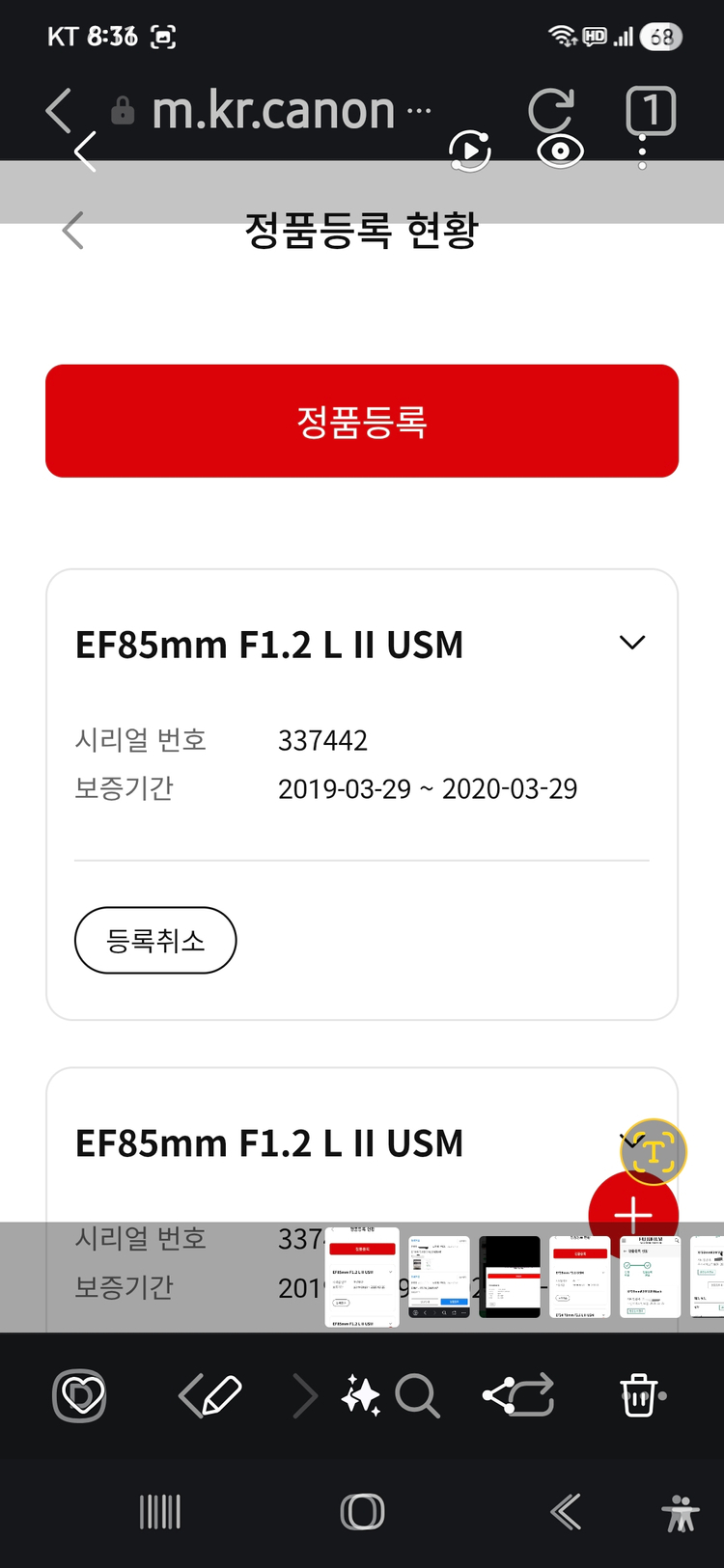Tap 등록취소 to cancel the registration
This screenshot has width=724, height=1568.
point(155,940)
